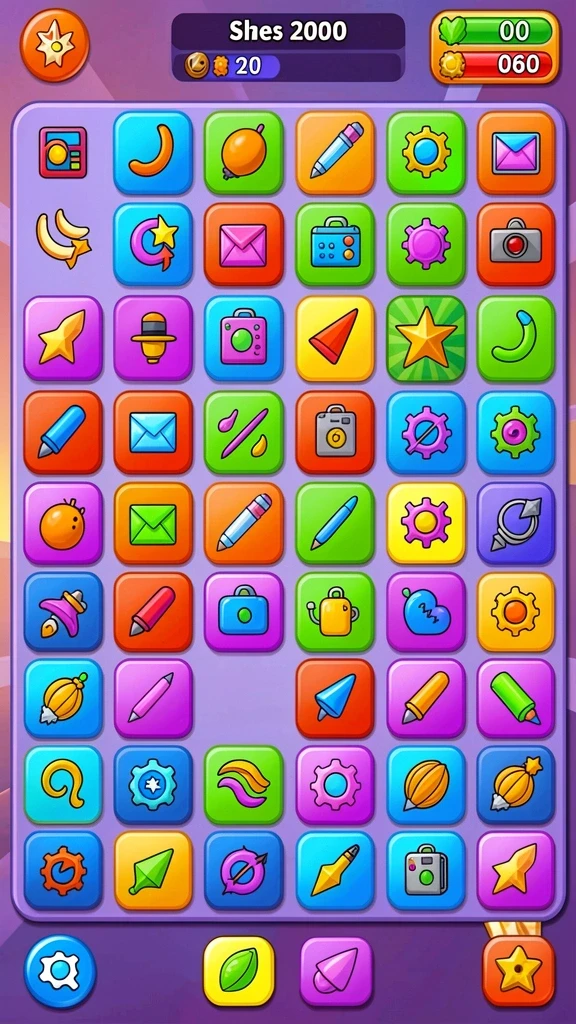Screen dimensions: 576x1024
Task: Select the green marker tile on purple
Action: tap(516, 698)
